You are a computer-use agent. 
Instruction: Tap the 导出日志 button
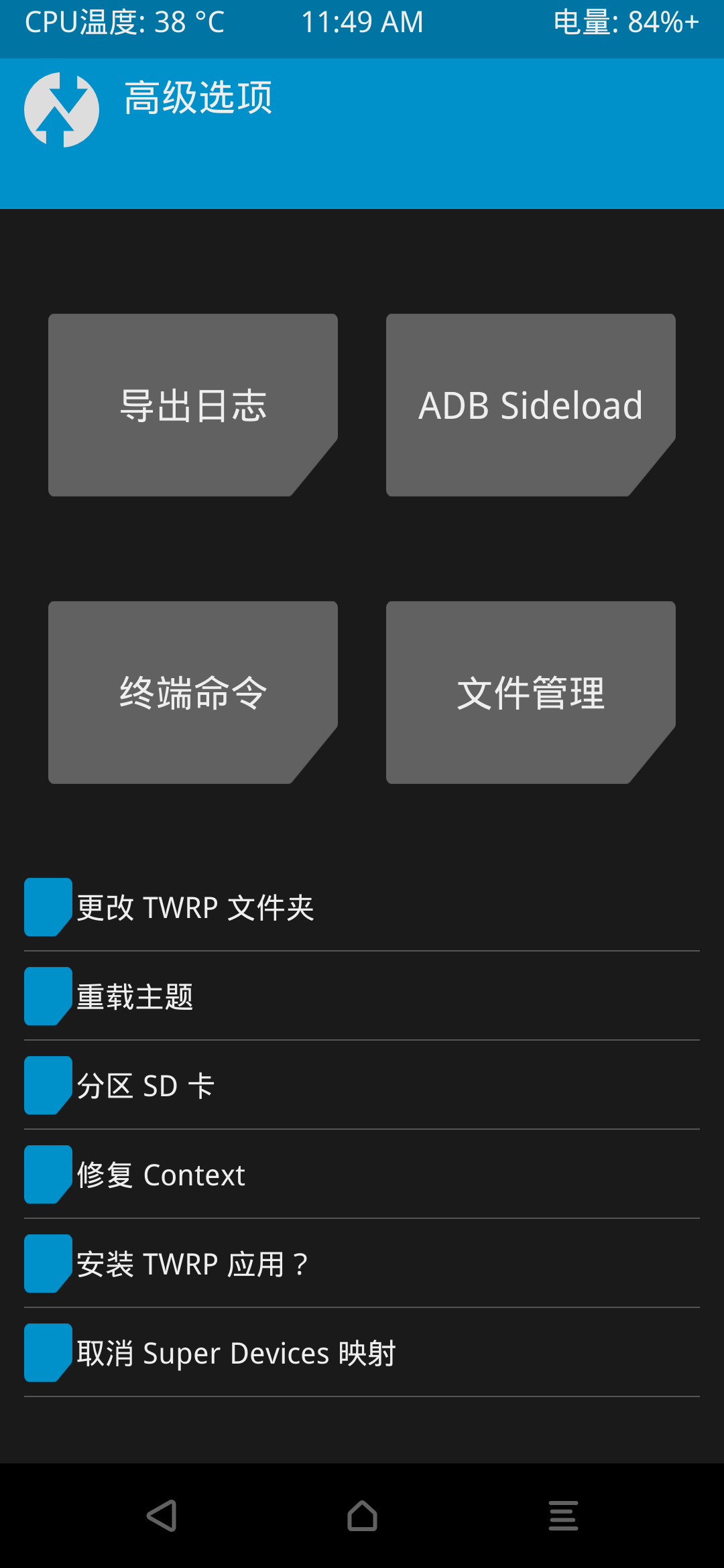click(x=193, y=405)
